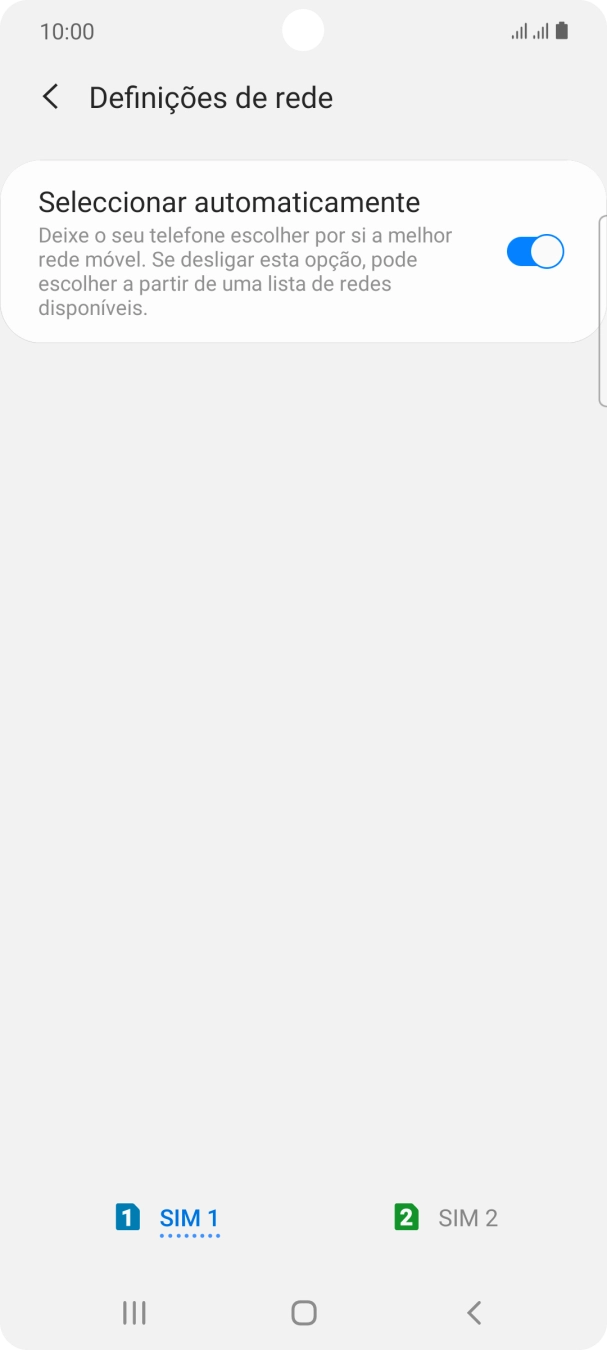Open recent apps from navigation bar

134,1313
